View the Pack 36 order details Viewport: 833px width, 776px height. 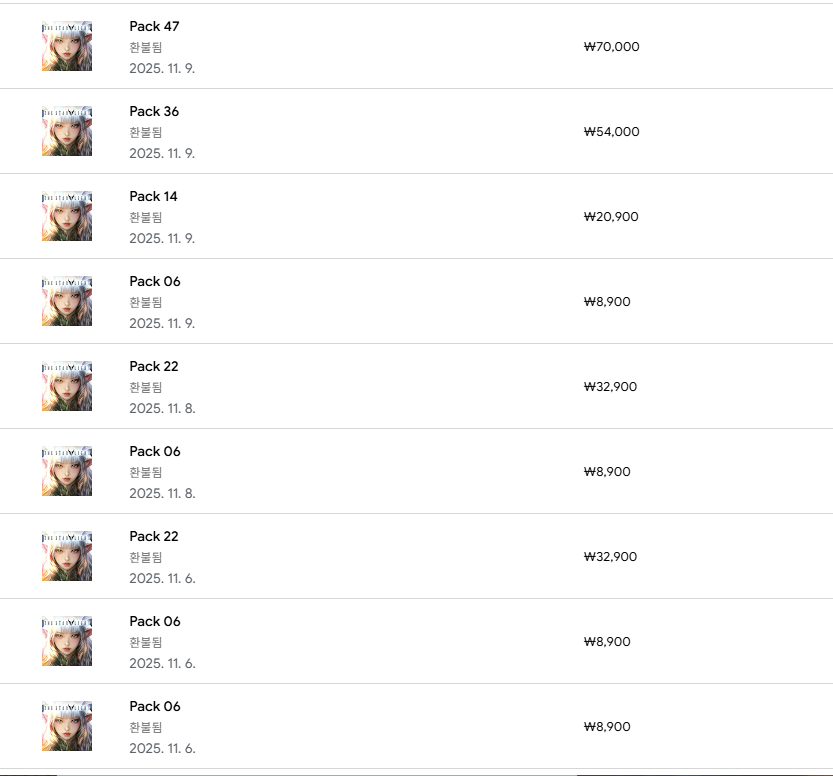pyautogui.click(x=154, y=112)
